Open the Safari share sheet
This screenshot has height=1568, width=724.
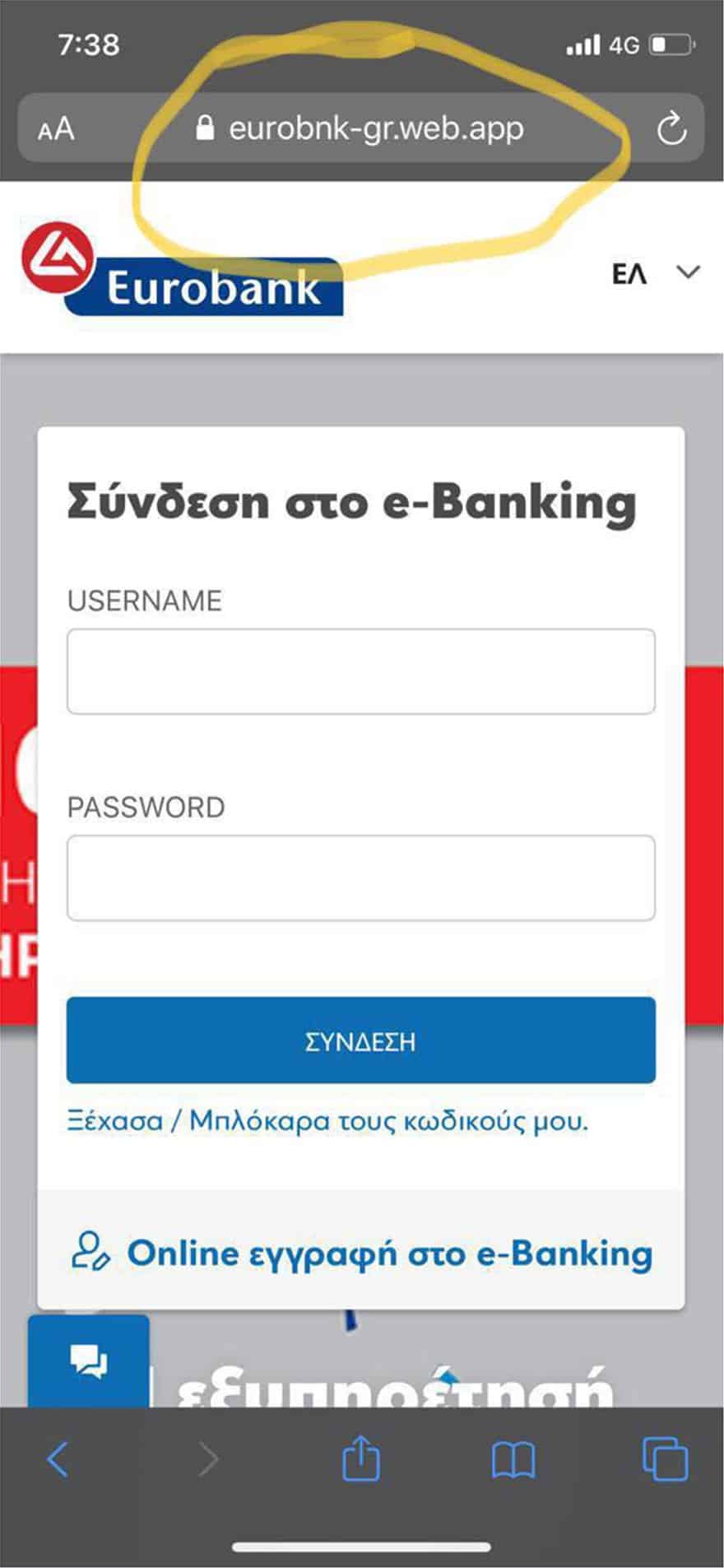coord(360,1458)
